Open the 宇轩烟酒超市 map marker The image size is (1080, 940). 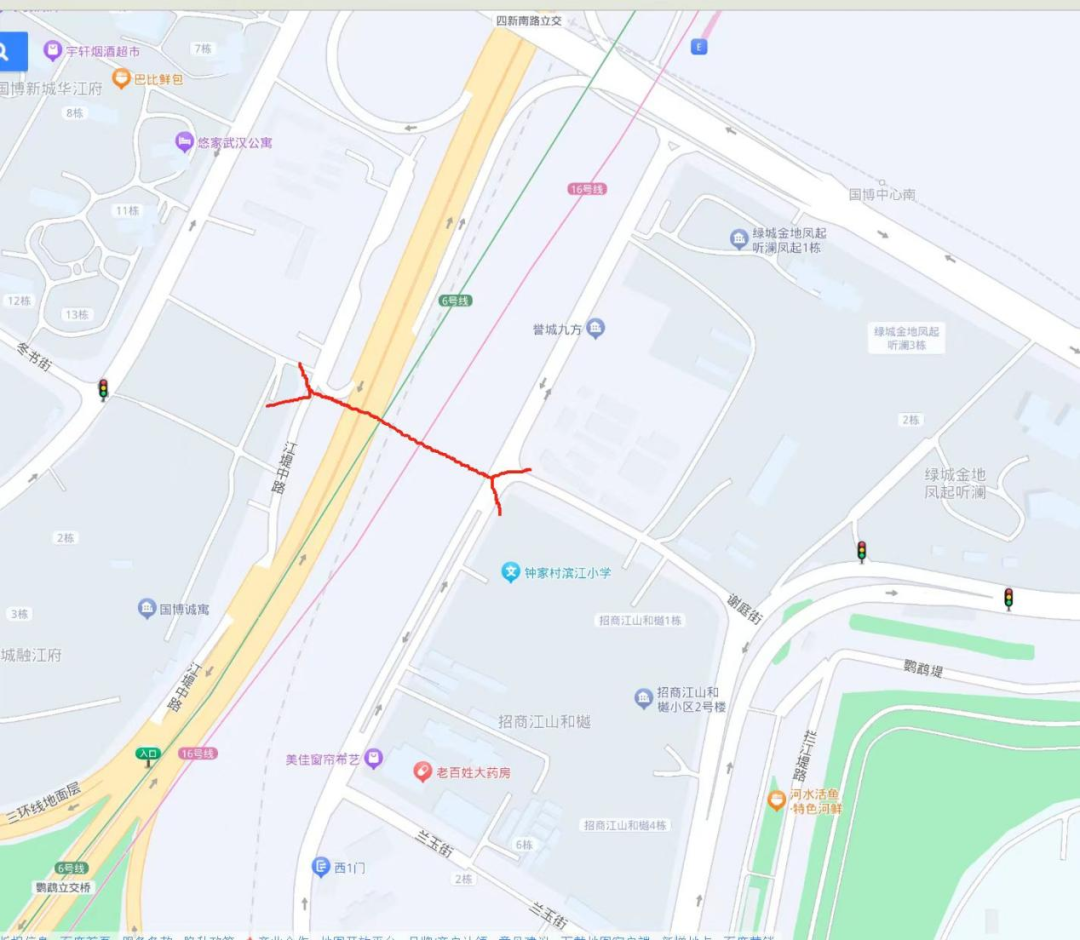pos(52,50)
